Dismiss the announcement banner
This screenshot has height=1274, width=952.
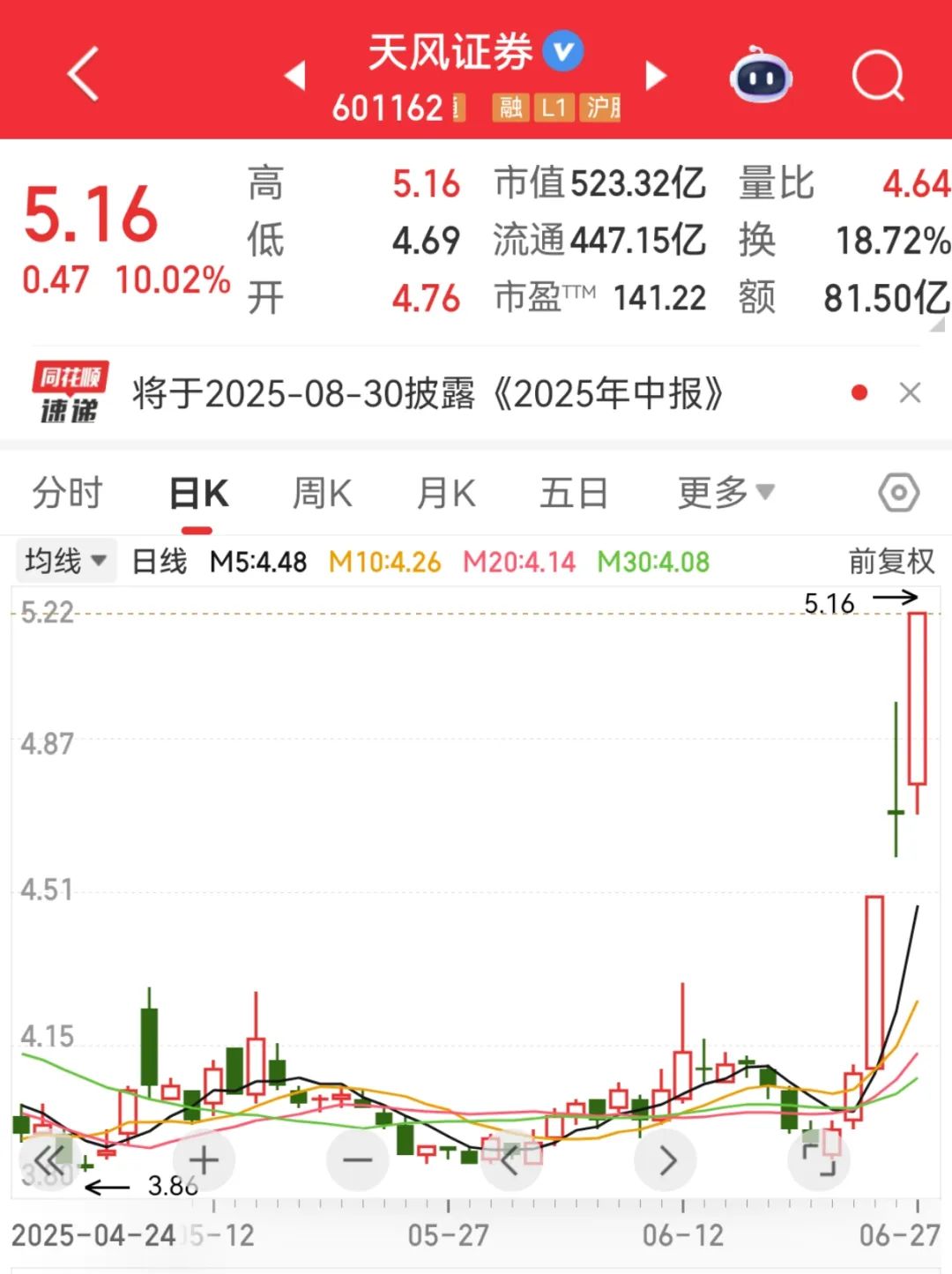[x=910, y=393]
